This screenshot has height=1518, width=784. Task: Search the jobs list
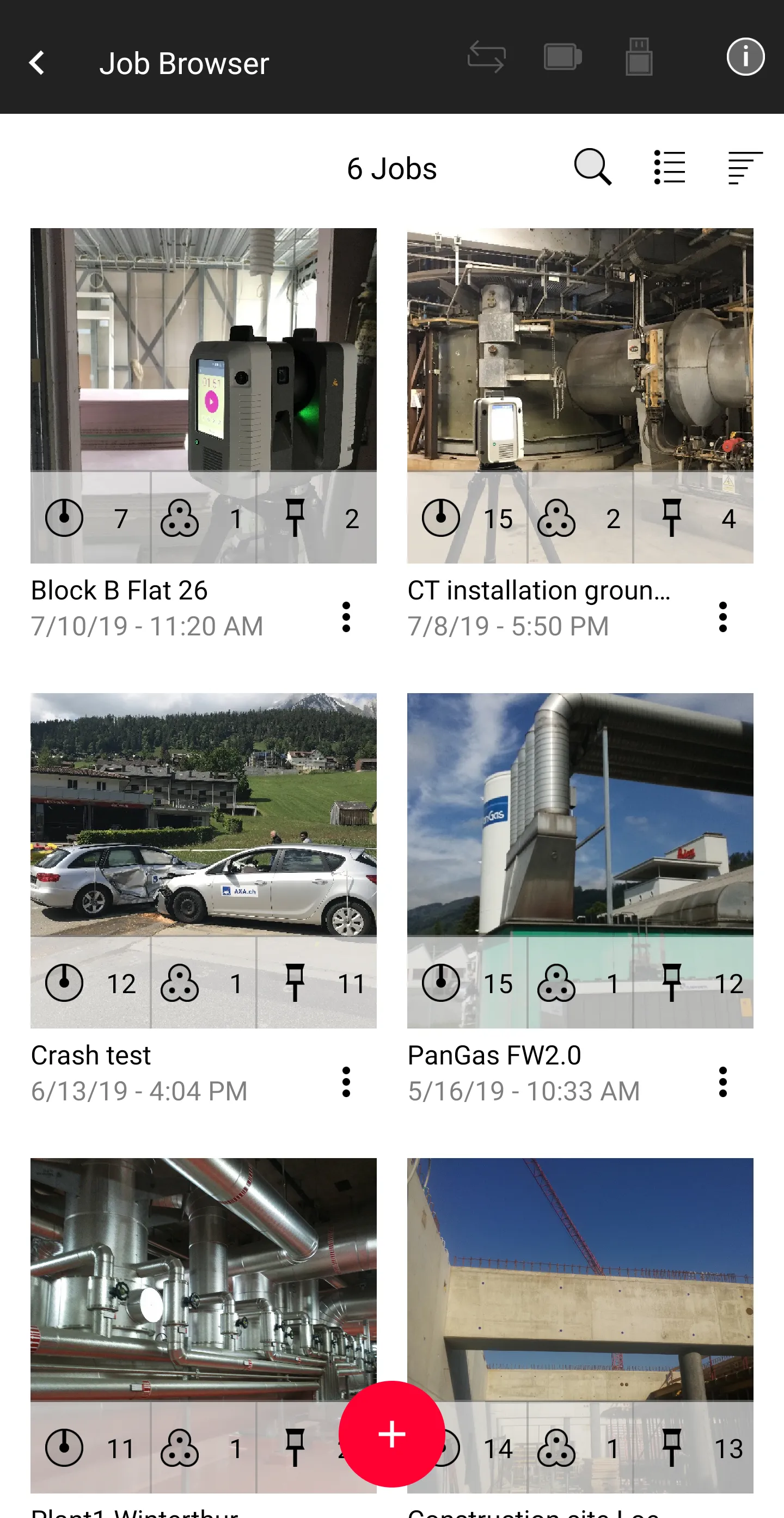click(x=592, y=167)
